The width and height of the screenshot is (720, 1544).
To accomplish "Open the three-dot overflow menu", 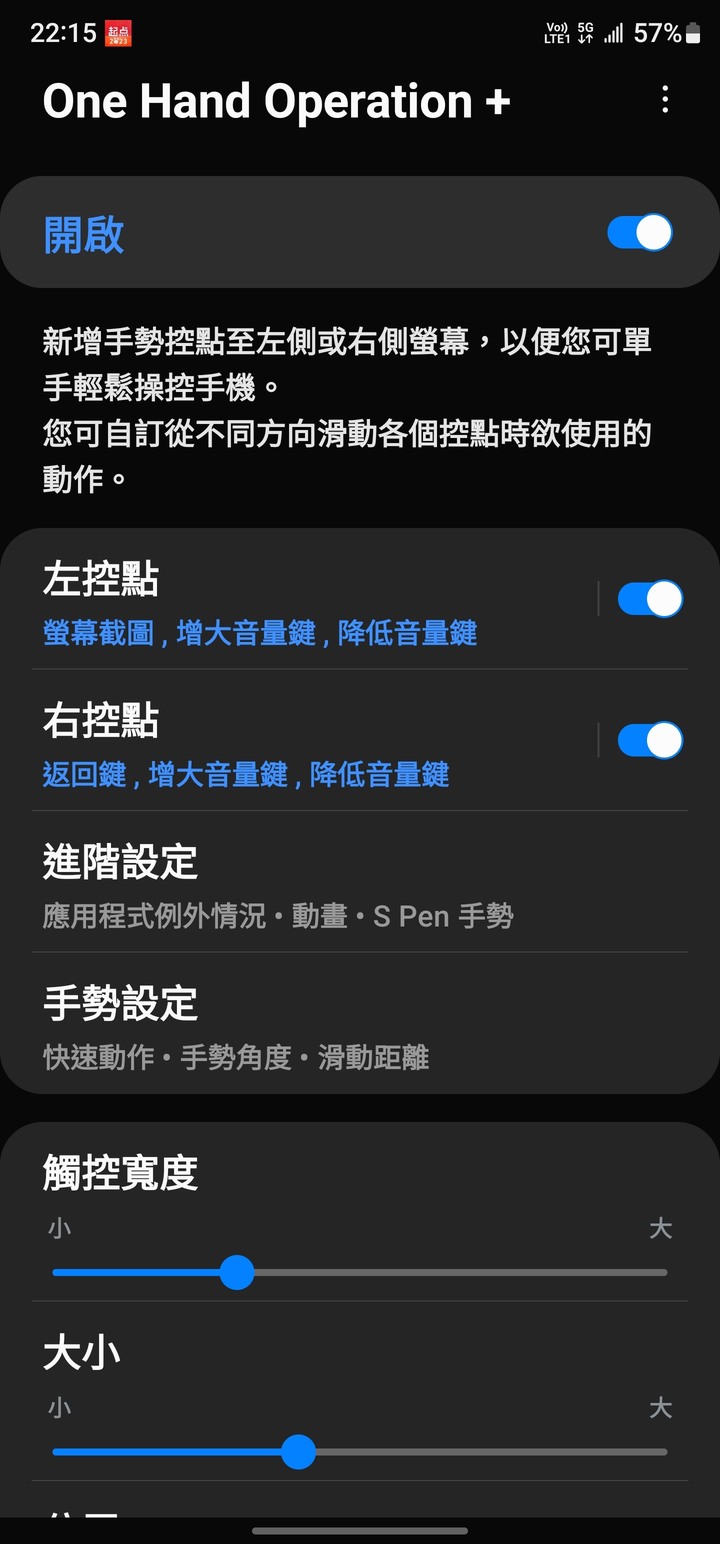I will tap(665, 100).
